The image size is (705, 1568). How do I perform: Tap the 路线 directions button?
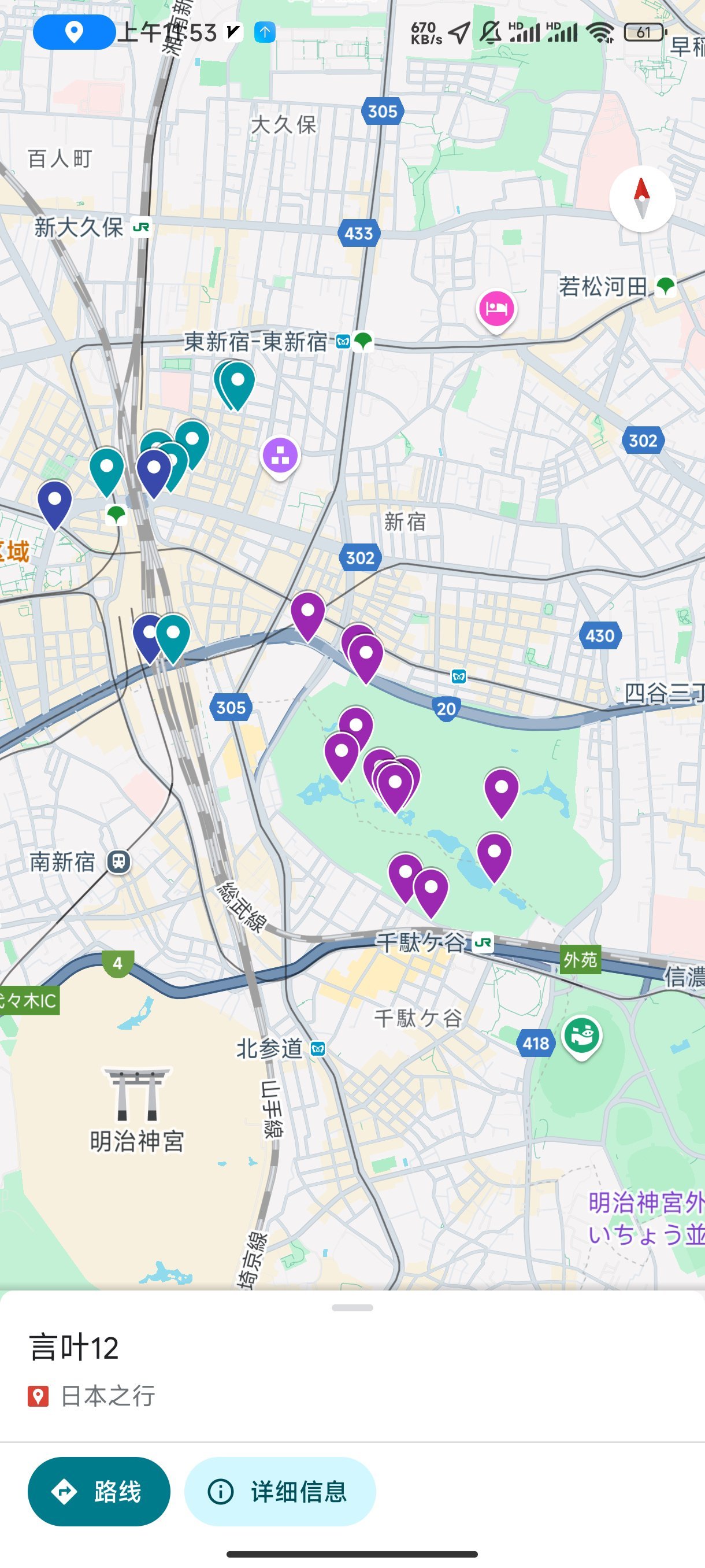click(99, 1491)
